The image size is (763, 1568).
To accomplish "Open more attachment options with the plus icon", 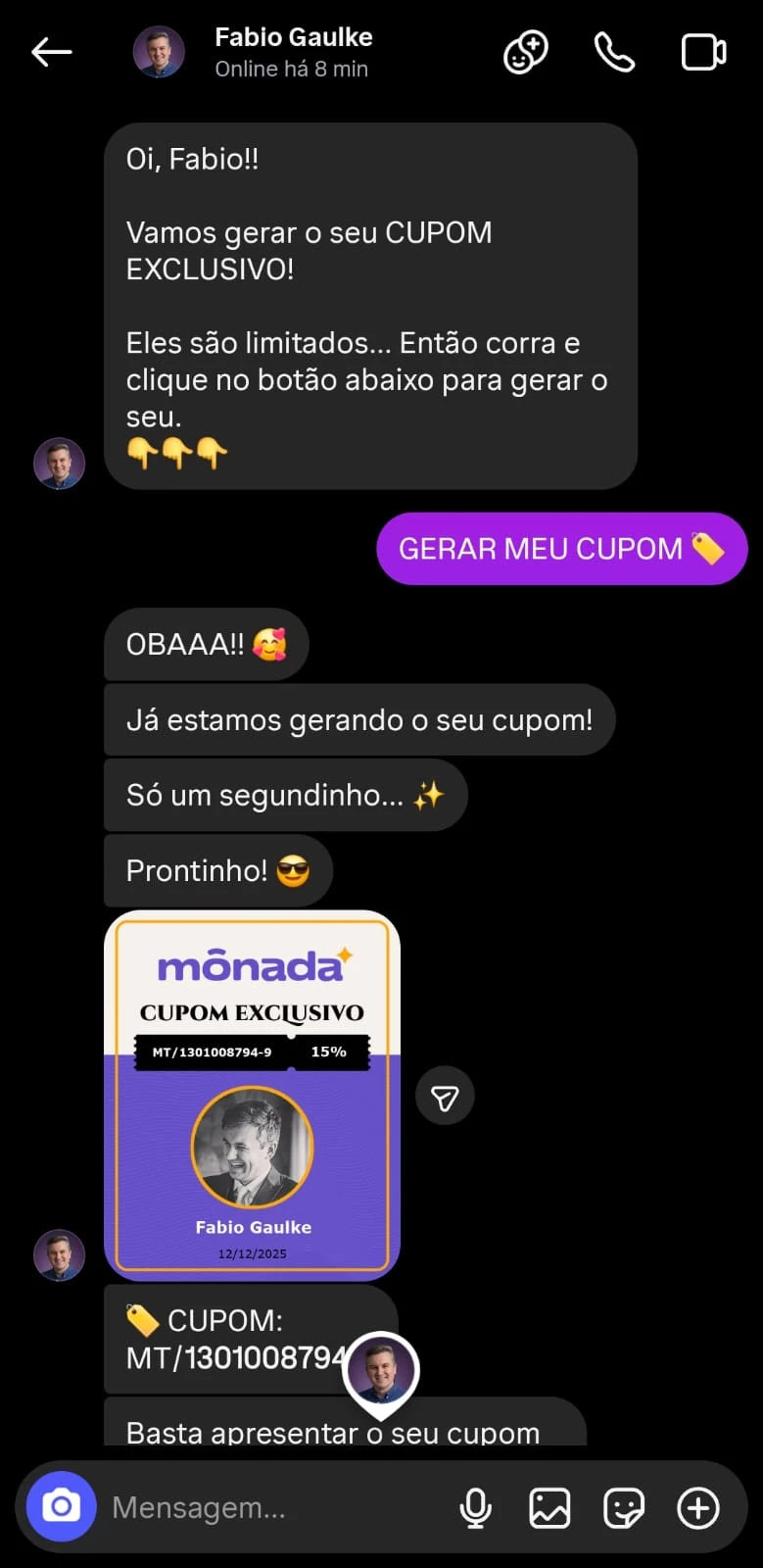I will 698,1507.
